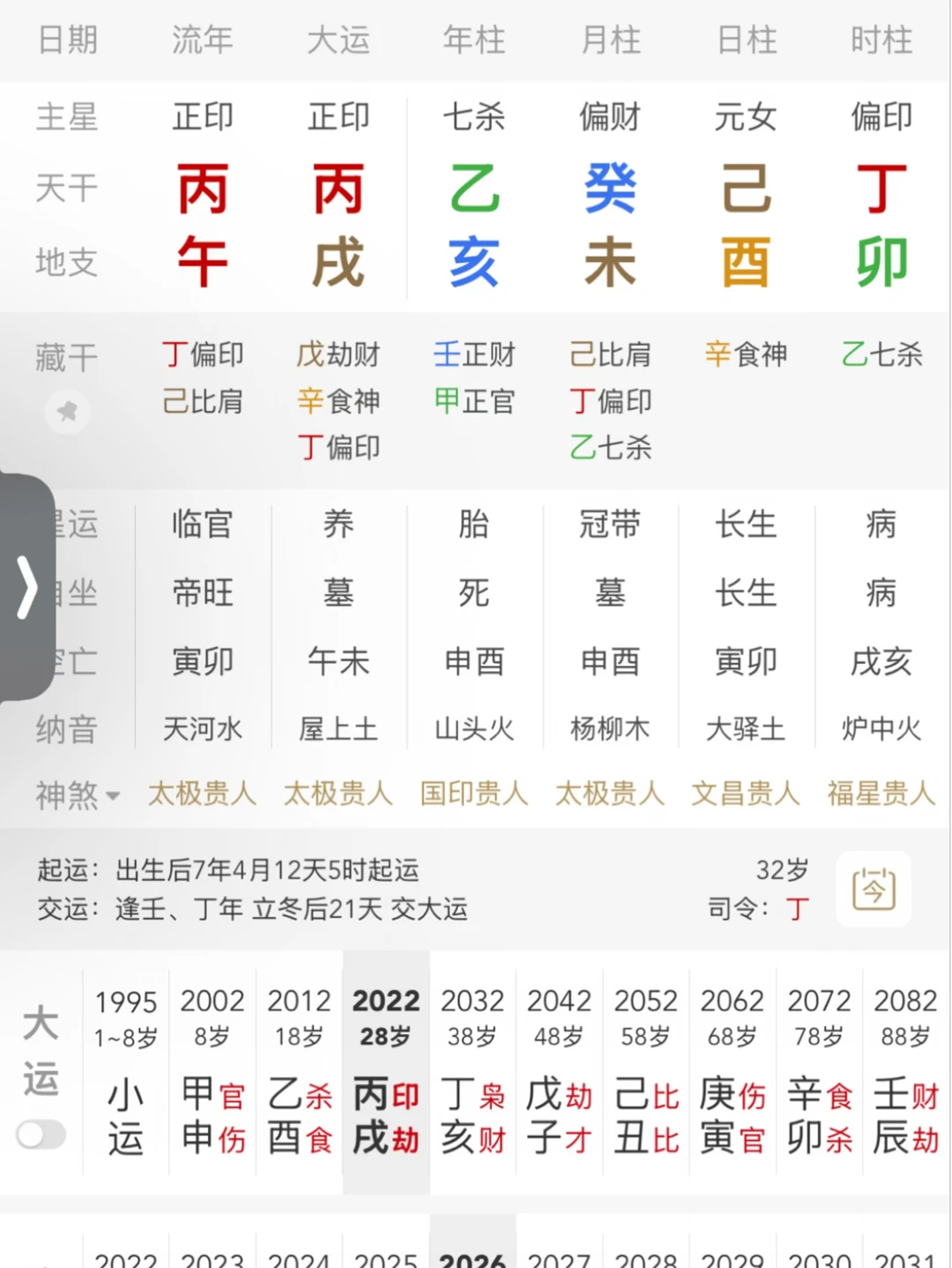This screenshot has height=1268, width=952.
Task: Select the 2052 己丑 大运
Action: coord(646,1072)
